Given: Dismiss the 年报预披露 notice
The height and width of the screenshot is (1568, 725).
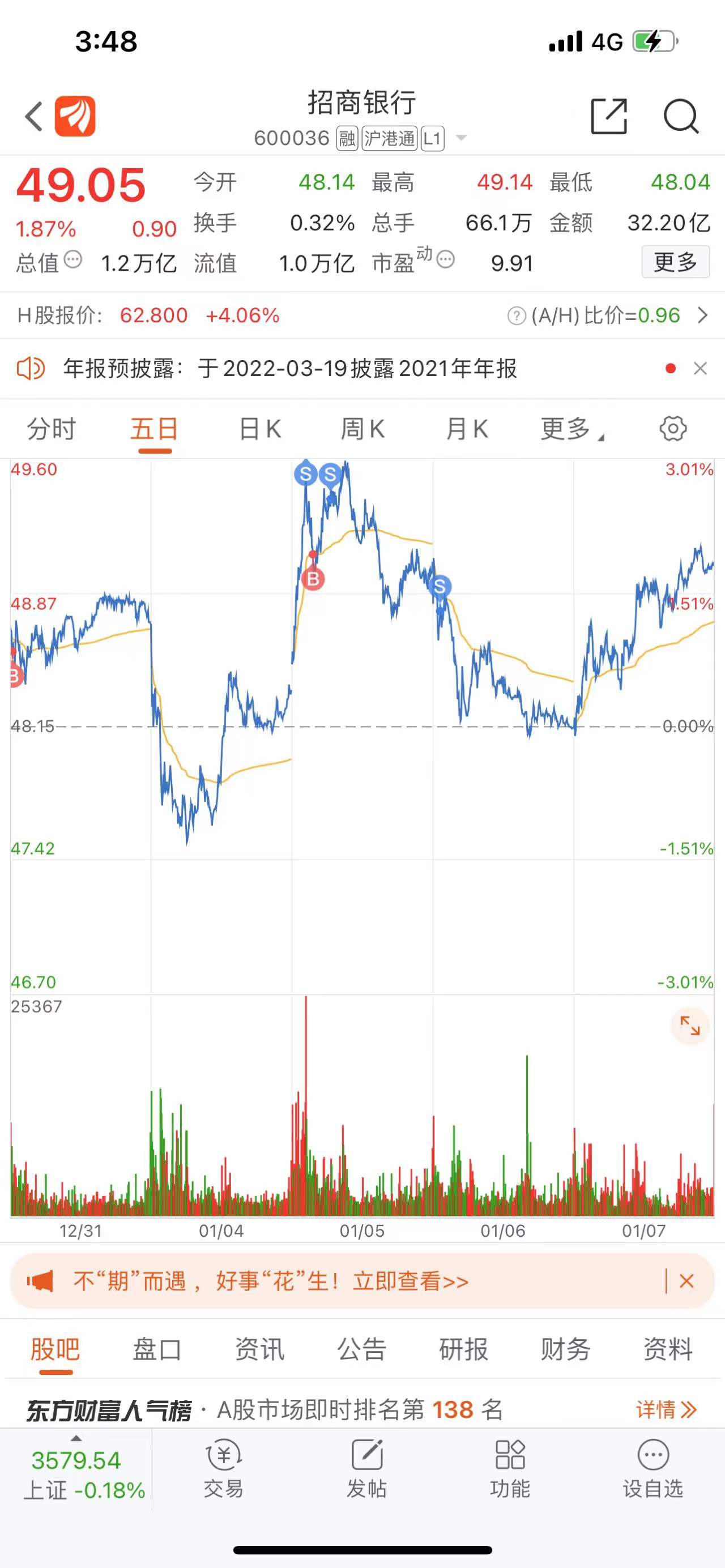Looking at the screenshot, I should 701,368.
